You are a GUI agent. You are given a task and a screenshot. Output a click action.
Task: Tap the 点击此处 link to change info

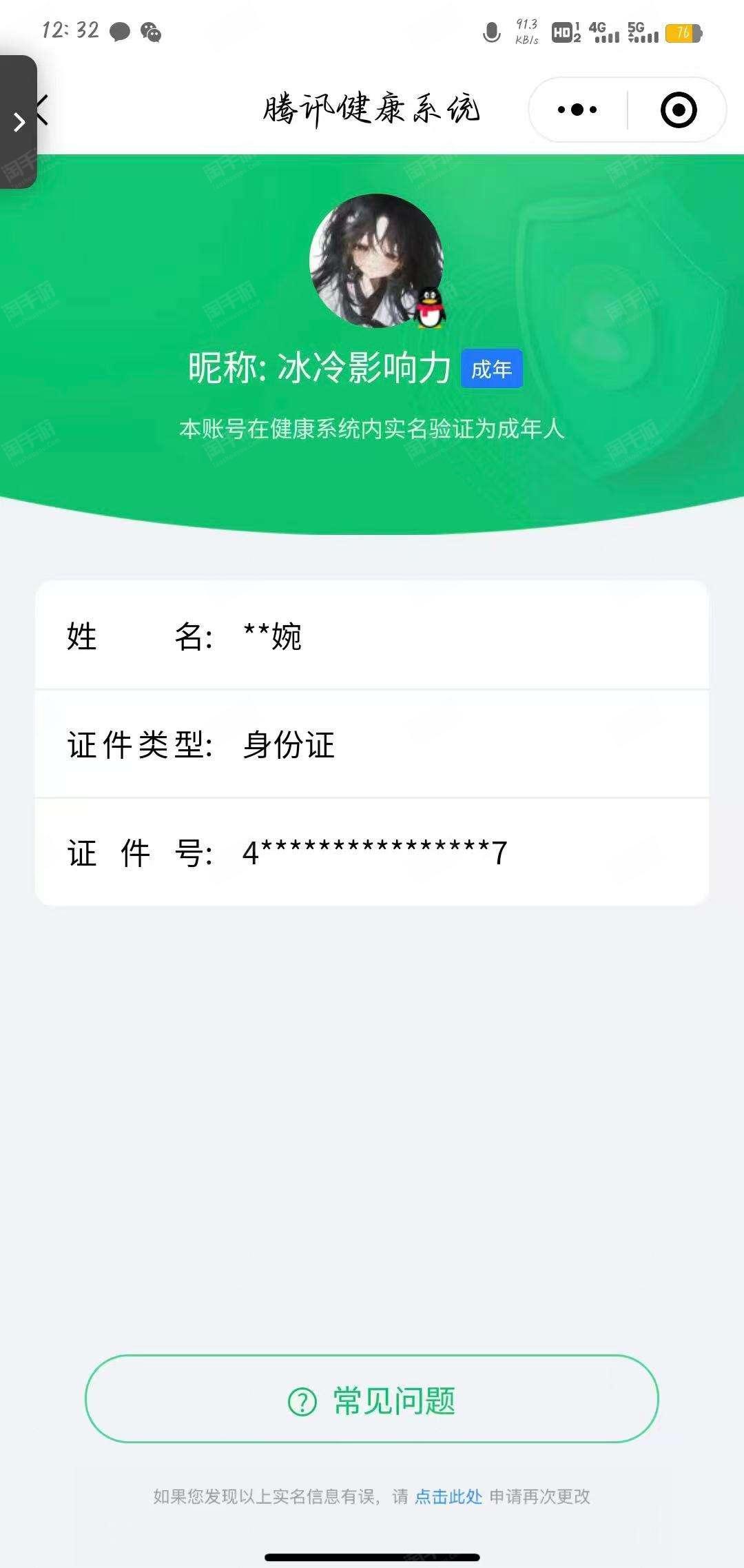pyautogui.click(x=448, y=1496)
